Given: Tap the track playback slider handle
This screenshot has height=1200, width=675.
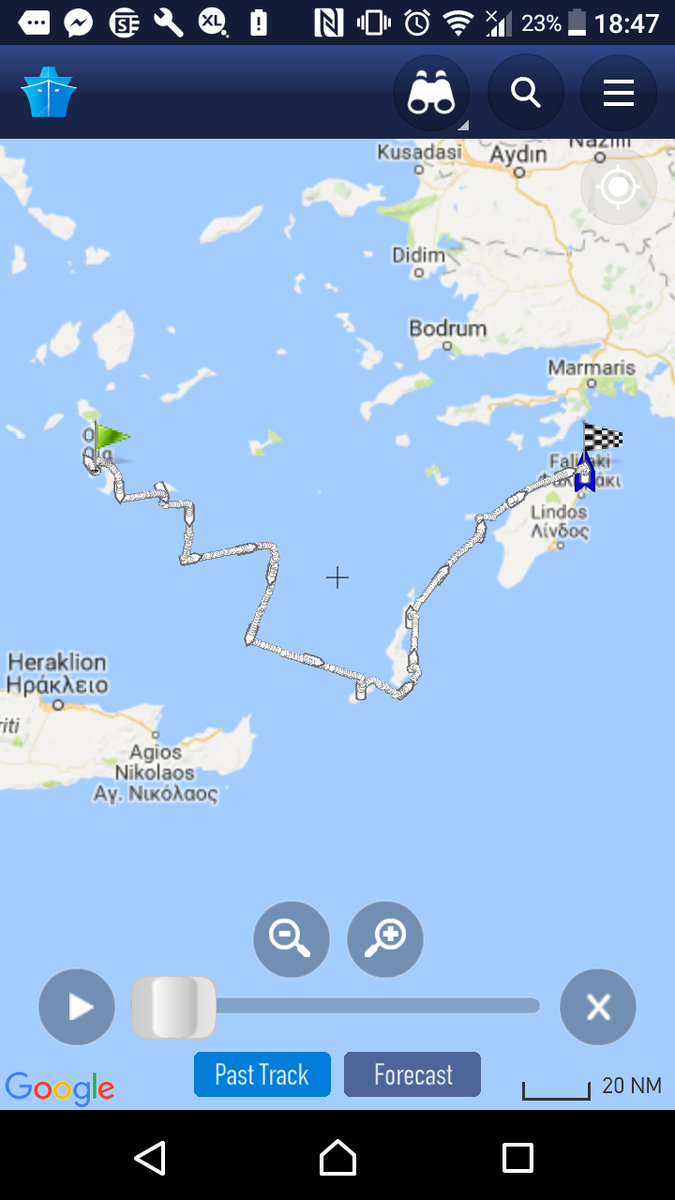Looking at the screenshot, I should click(x=174, y=1007).
